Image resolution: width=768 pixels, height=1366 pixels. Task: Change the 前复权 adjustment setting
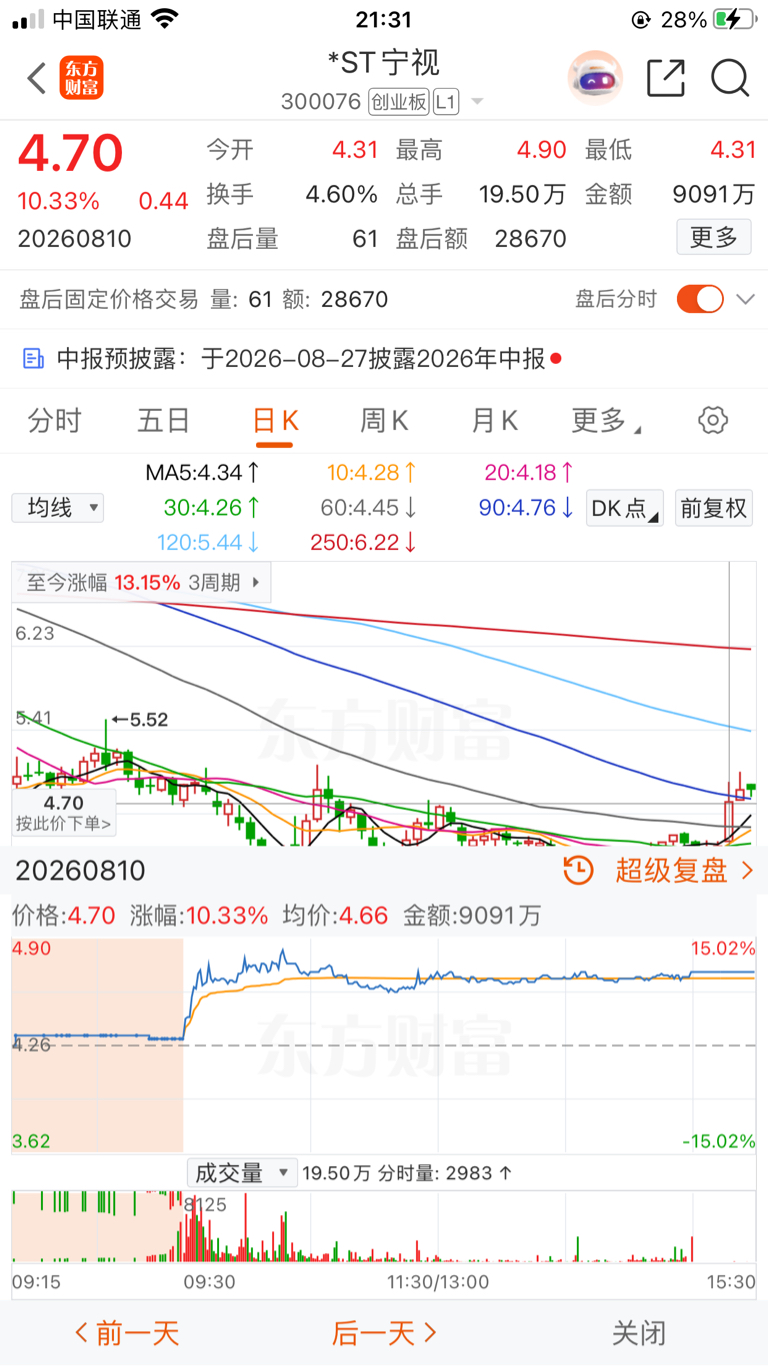pyautogui.click(x=714, y=508)
